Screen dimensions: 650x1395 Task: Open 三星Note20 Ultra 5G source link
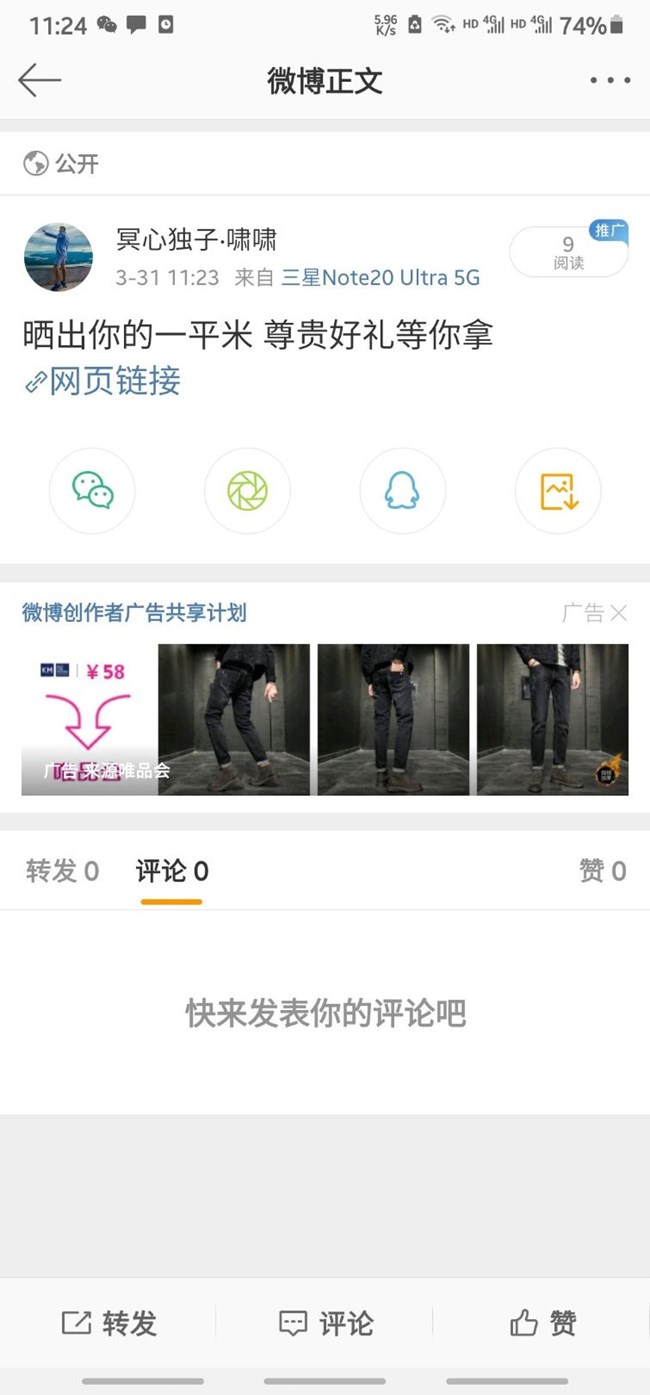pos(380,278)
